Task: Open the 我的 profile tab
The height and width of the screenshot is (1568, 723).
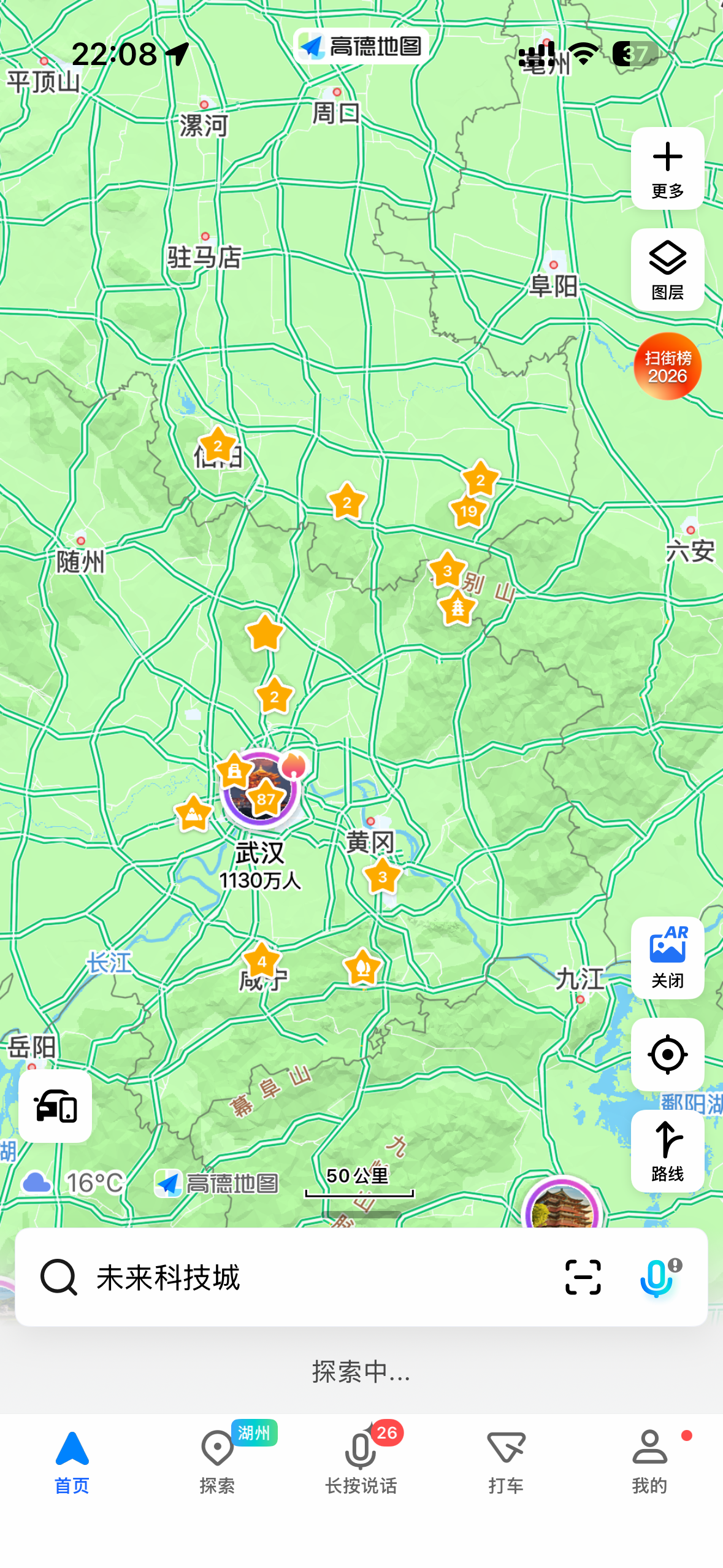Action: pos(649,1461)
